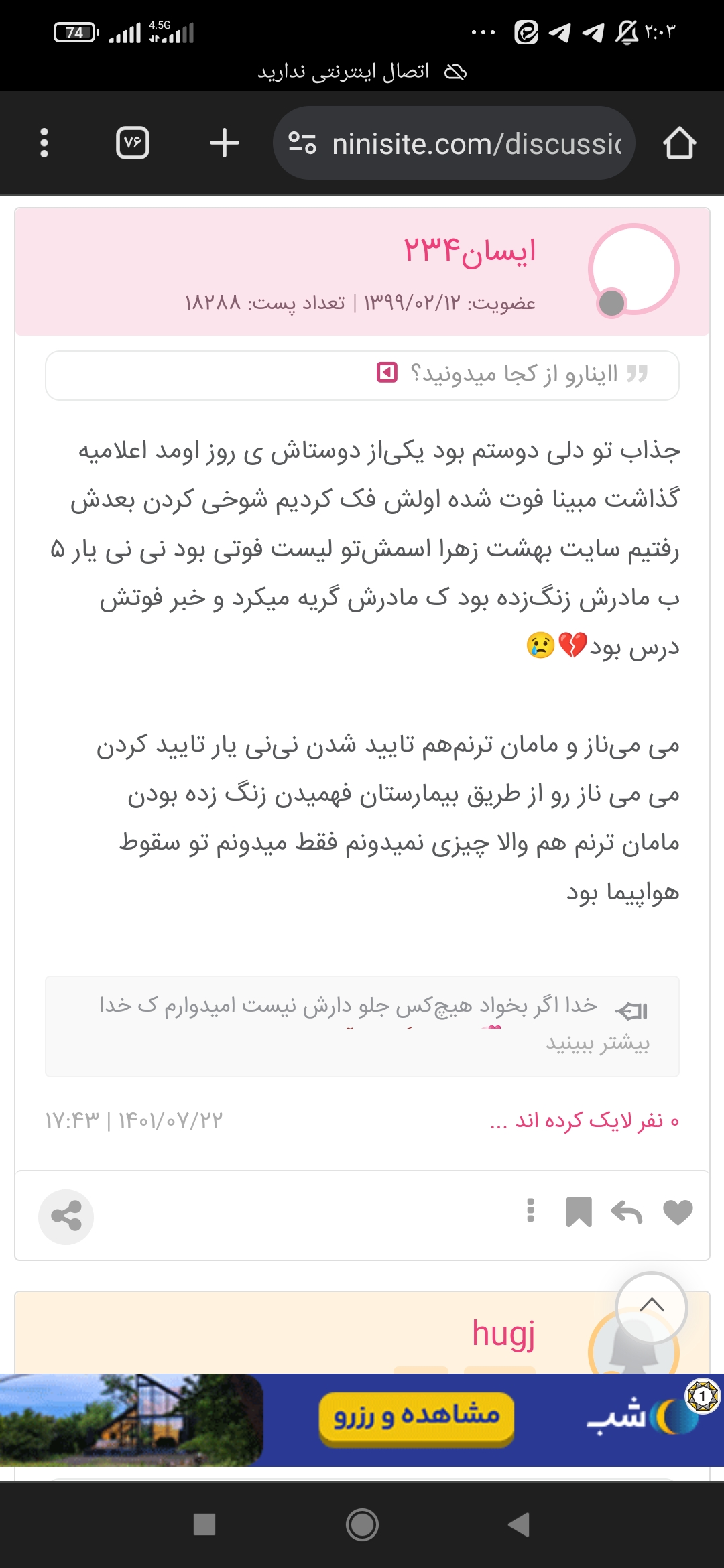This screenshot has height=1568, width=724.
Task: Go to the browser home page
Action: tap(679, 143)
